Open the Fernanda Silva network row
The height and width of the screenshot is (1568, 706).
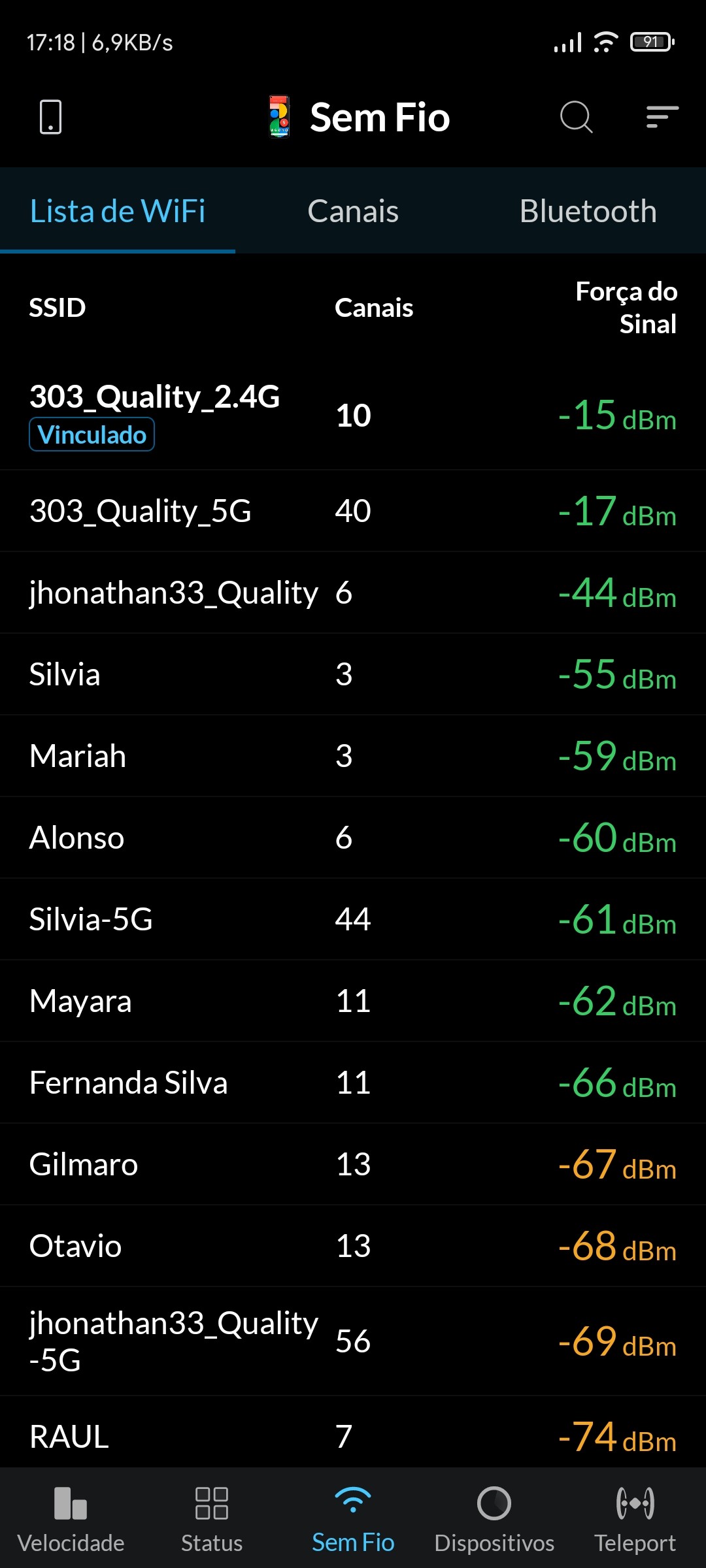pos(353,1083)
